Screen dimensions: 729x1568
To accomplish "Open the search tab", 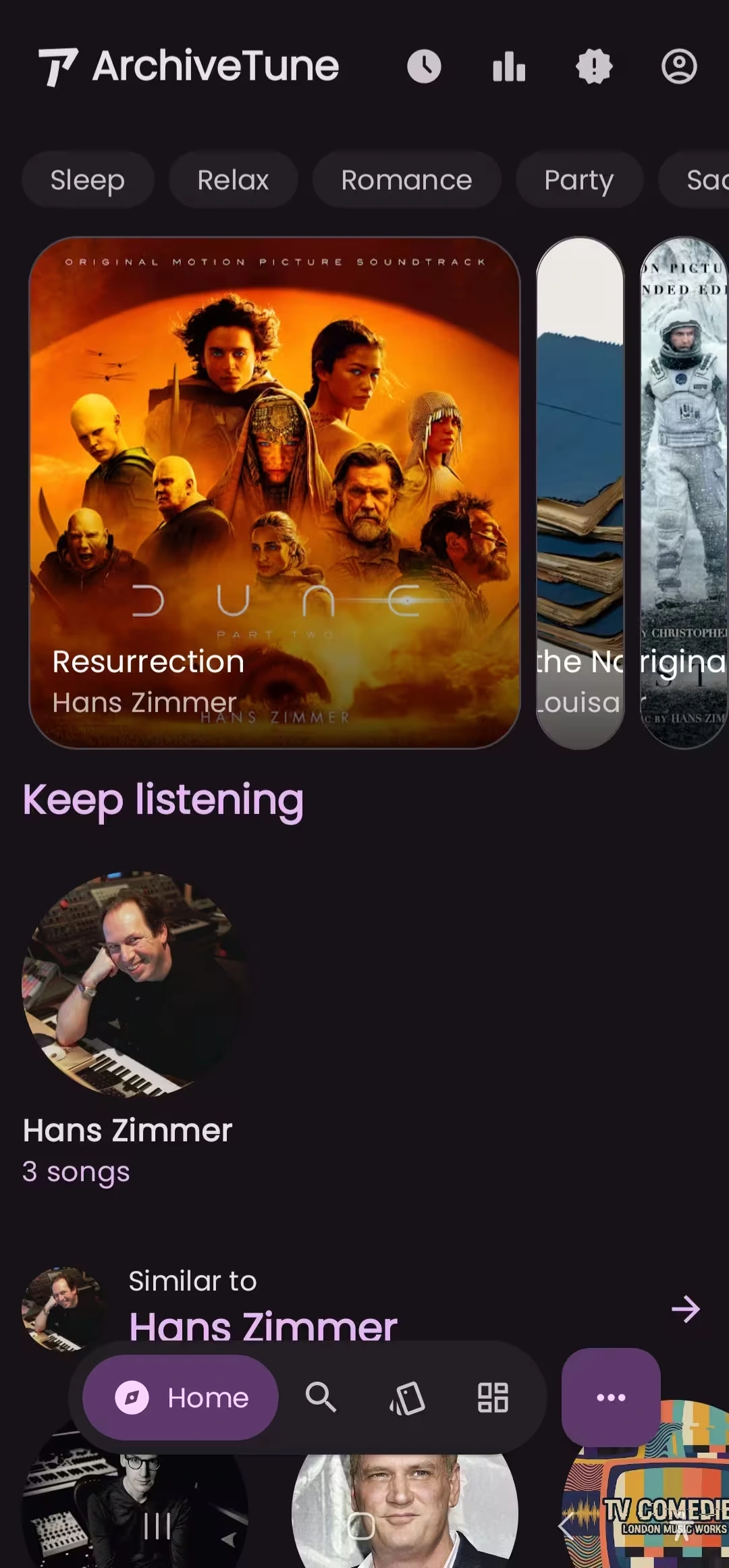I will pyautogui.click(x=321, y=1397).
